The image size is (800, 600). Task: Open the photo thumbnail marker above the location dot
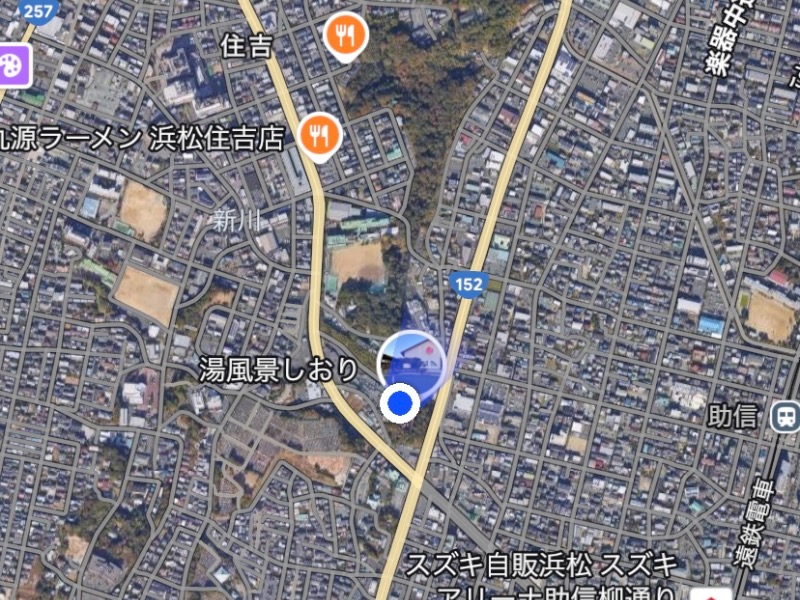coord(410,359)
